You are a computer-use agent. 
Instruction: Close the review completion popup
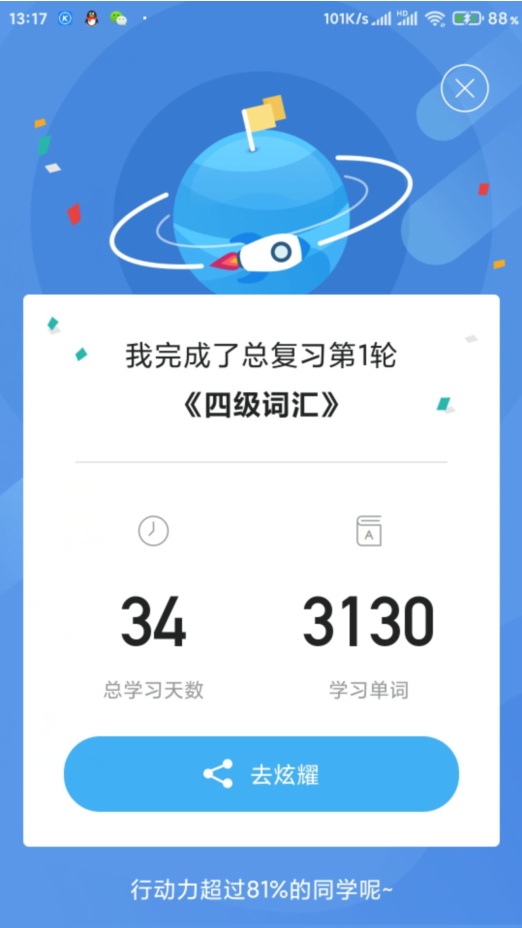click(465, 88)
